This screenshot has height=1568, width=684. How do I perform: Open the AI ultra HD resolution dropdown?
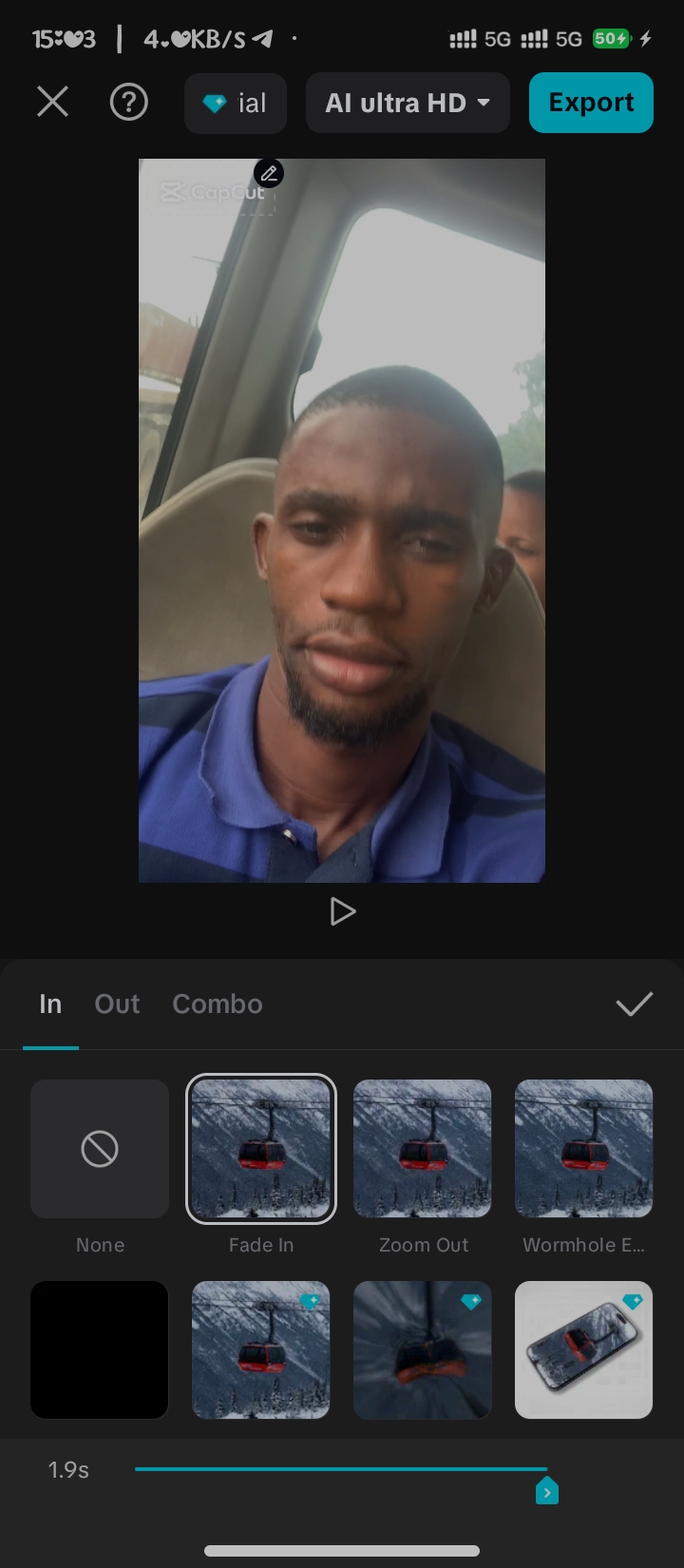(408, 103)
